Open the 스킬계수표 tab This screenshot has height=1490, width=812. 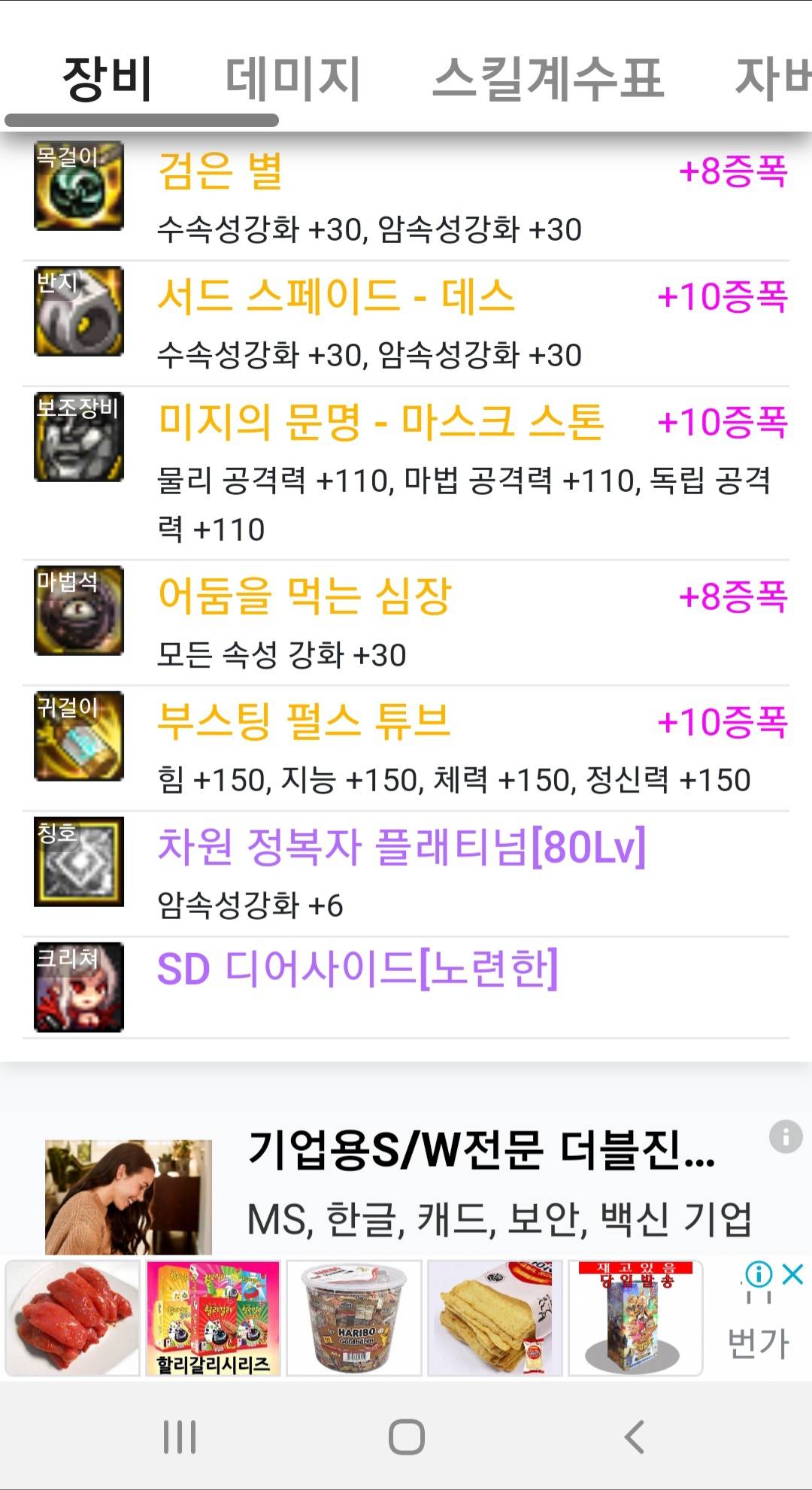point(549,78)
